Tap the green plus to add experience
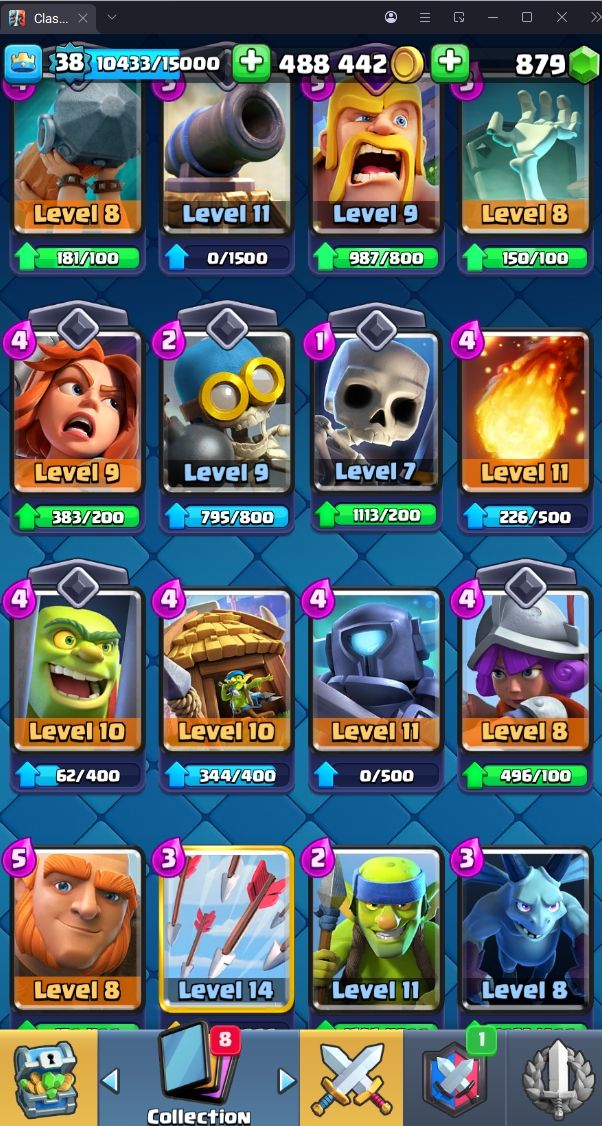 252,62
